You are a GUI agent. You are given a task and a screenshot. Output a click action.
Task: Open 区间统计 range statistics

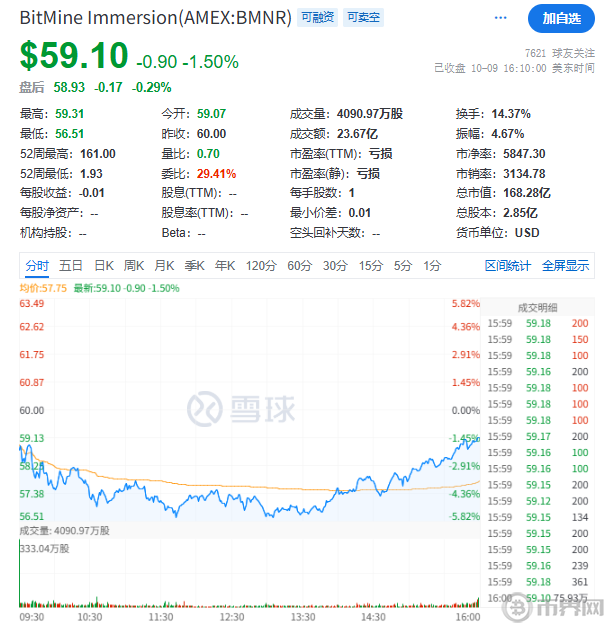pyautogui.click(x=508, y=265)
